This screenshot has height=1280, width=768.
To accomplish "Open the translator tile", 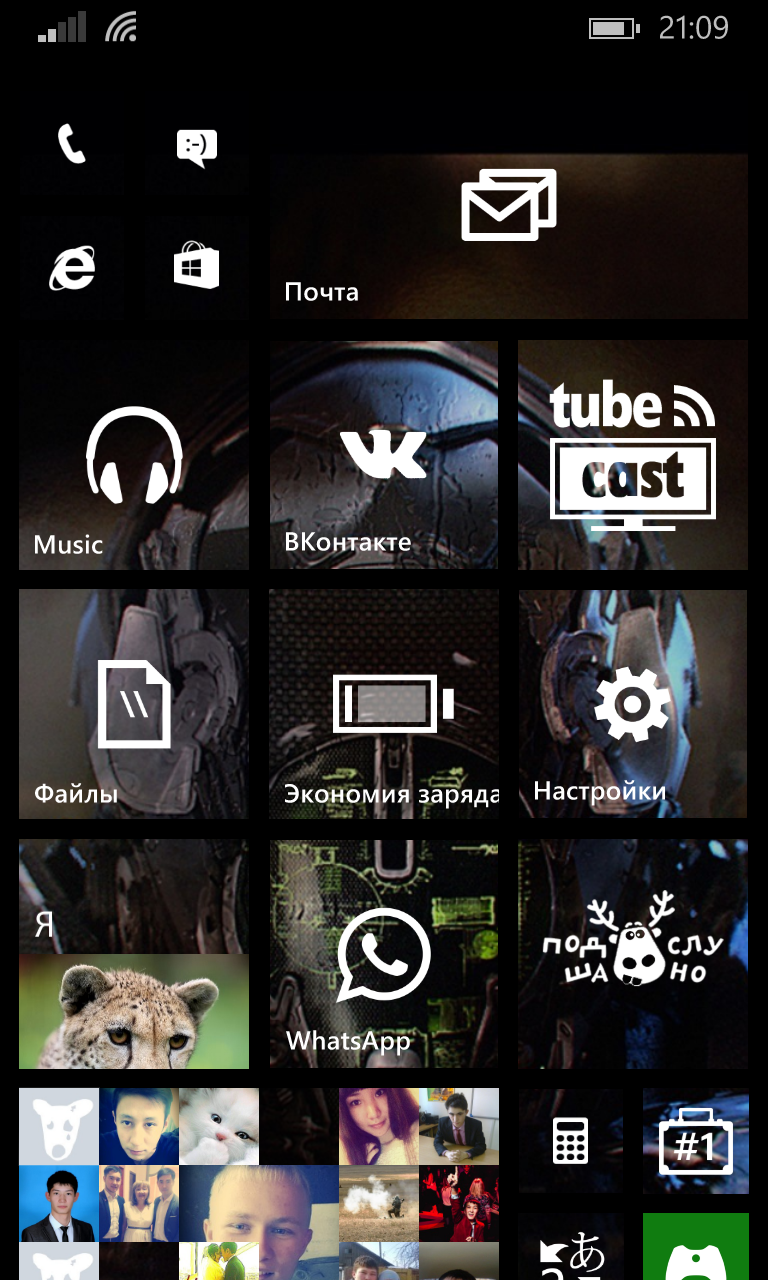I will [x=571, y=1247].
